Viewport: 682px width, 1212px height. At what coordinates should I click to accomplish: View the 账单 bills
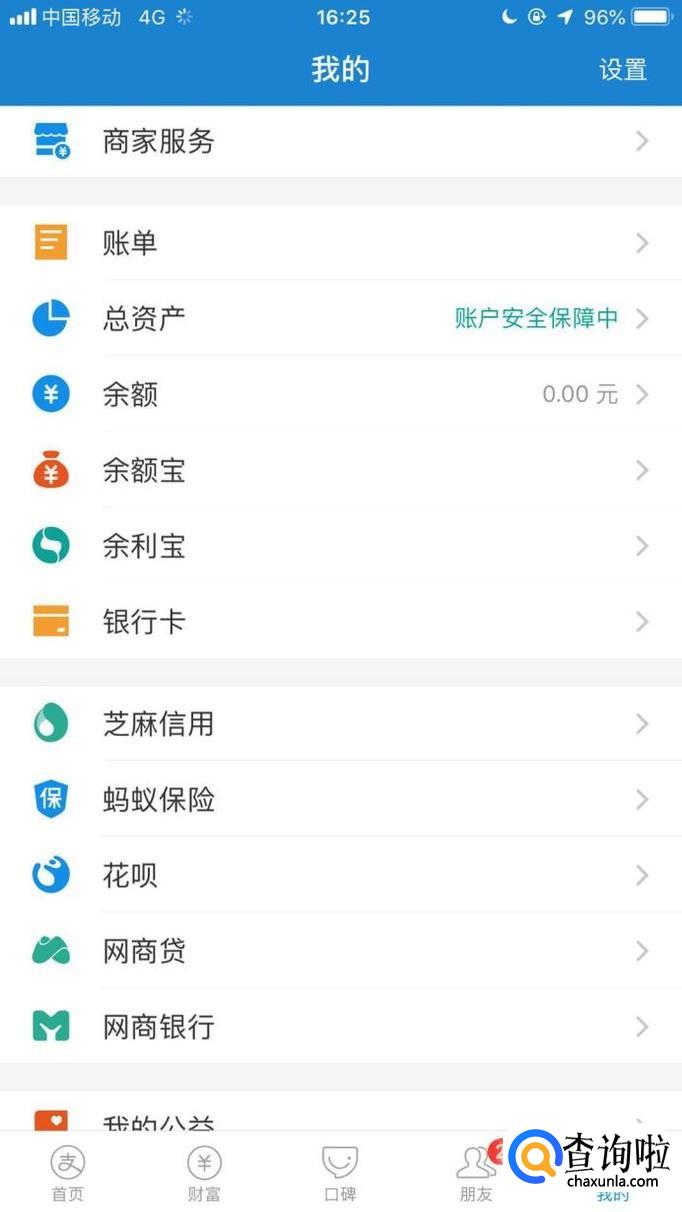[x=340, y=243]
